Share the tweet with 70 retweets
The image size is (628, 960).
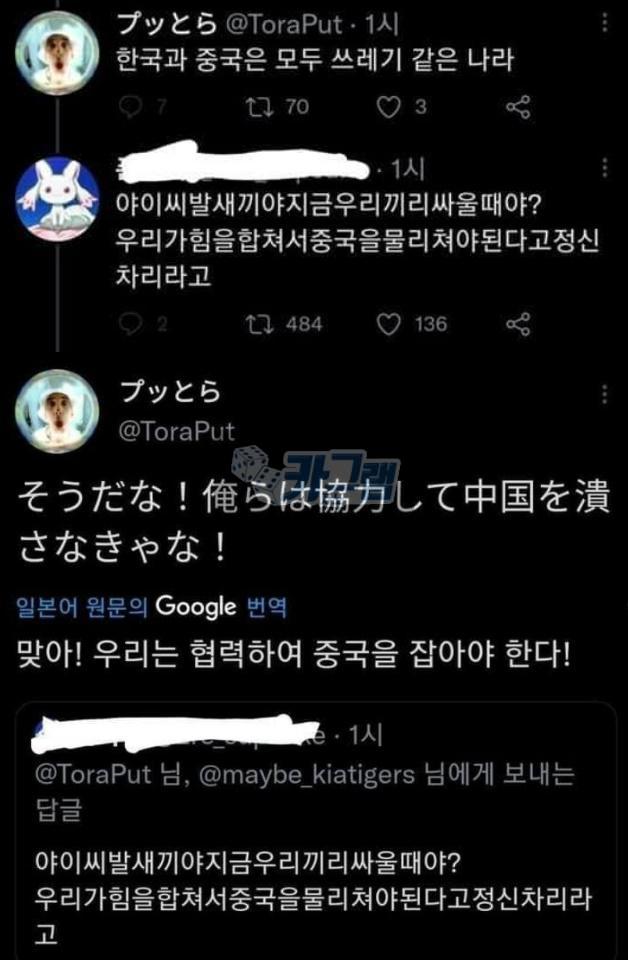pos(517,107)
